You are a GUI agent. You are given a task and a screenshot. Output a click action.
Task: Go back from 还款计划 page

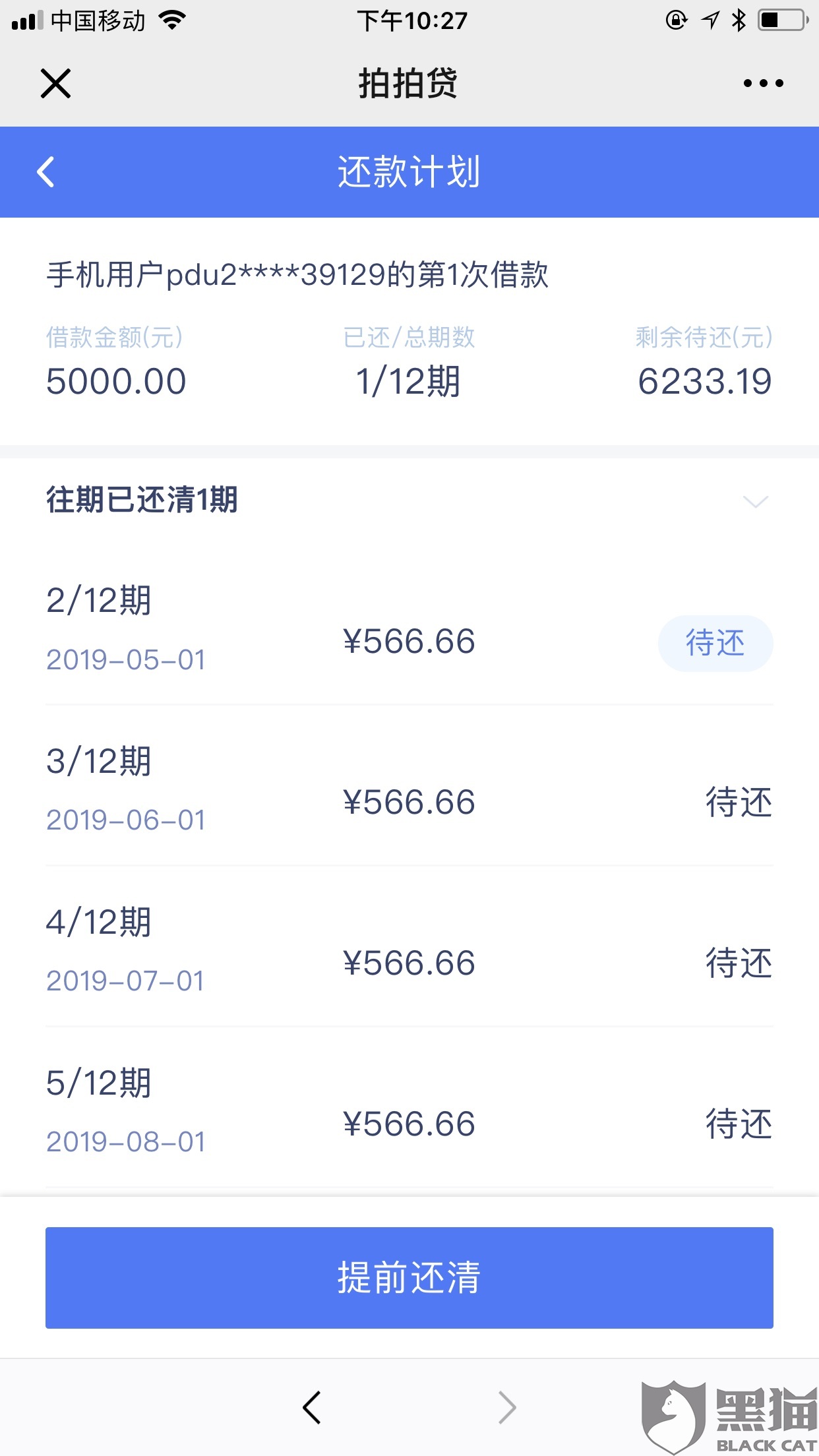[x=46, y=172]
